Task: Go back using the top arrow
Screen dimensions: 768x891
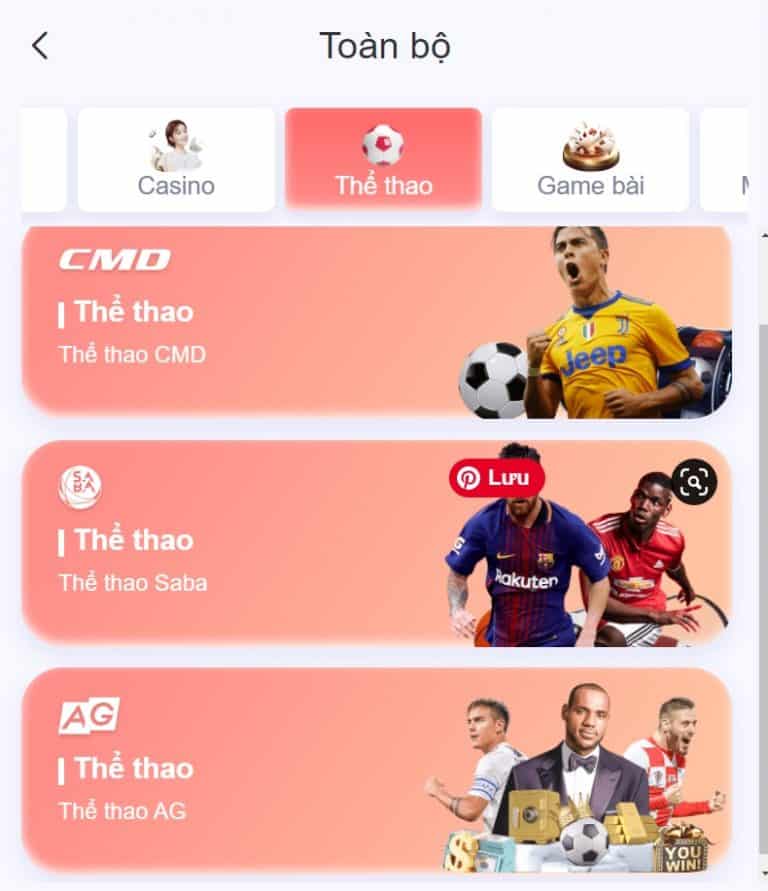Action: (40, 46)
